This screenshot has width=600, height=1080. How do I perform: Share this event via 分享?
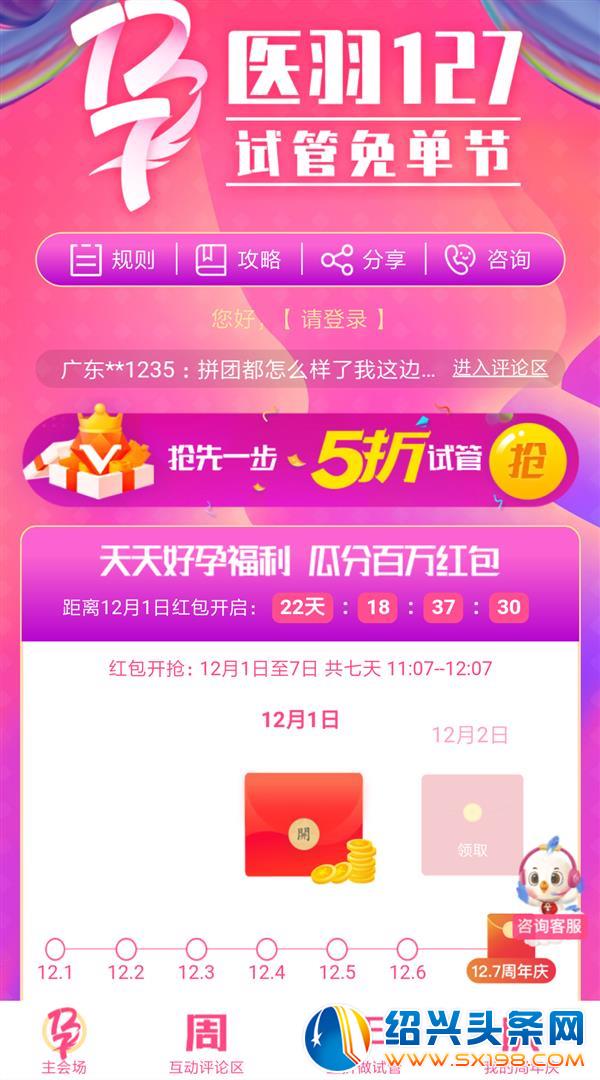click(x=363, y=261)
